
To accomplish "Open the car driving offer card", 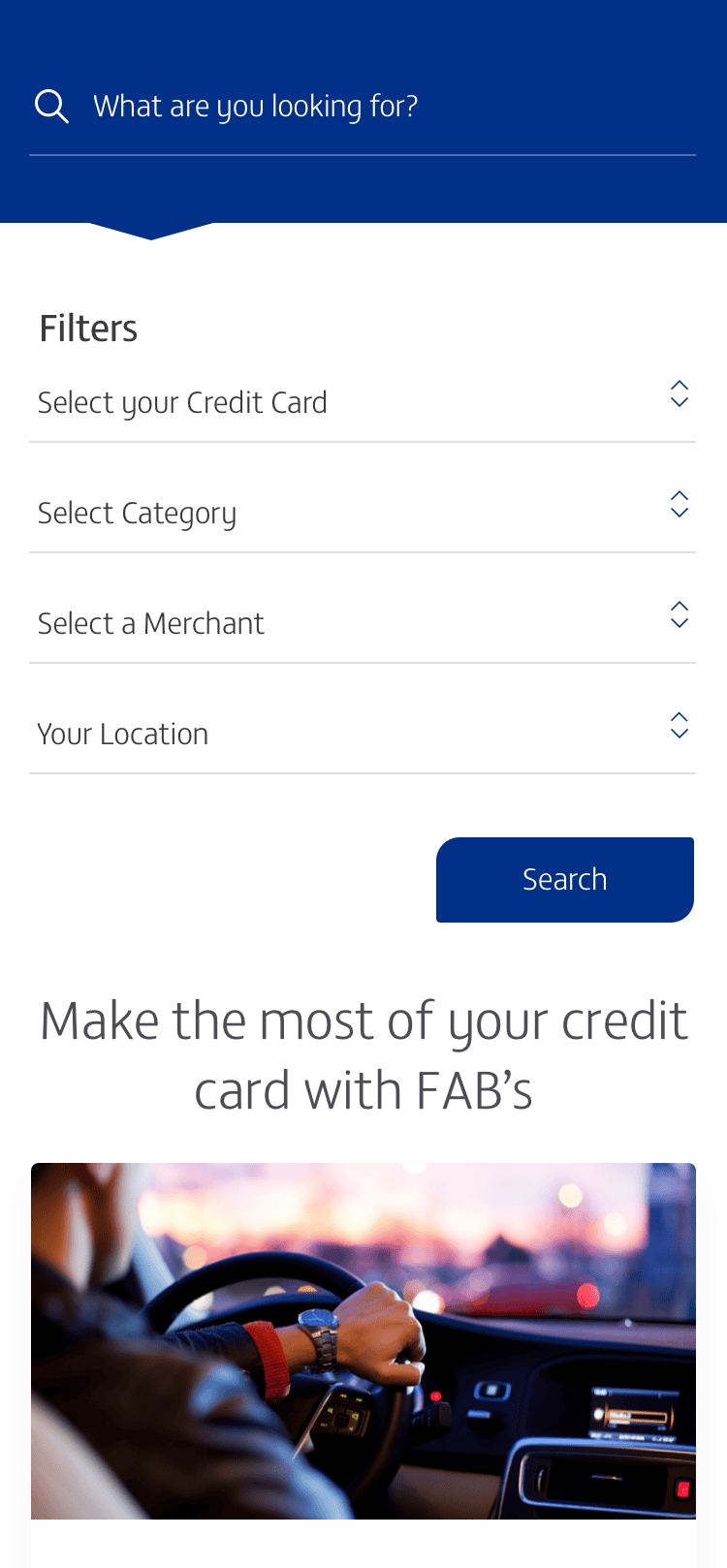I will [x=363, y=1341].
